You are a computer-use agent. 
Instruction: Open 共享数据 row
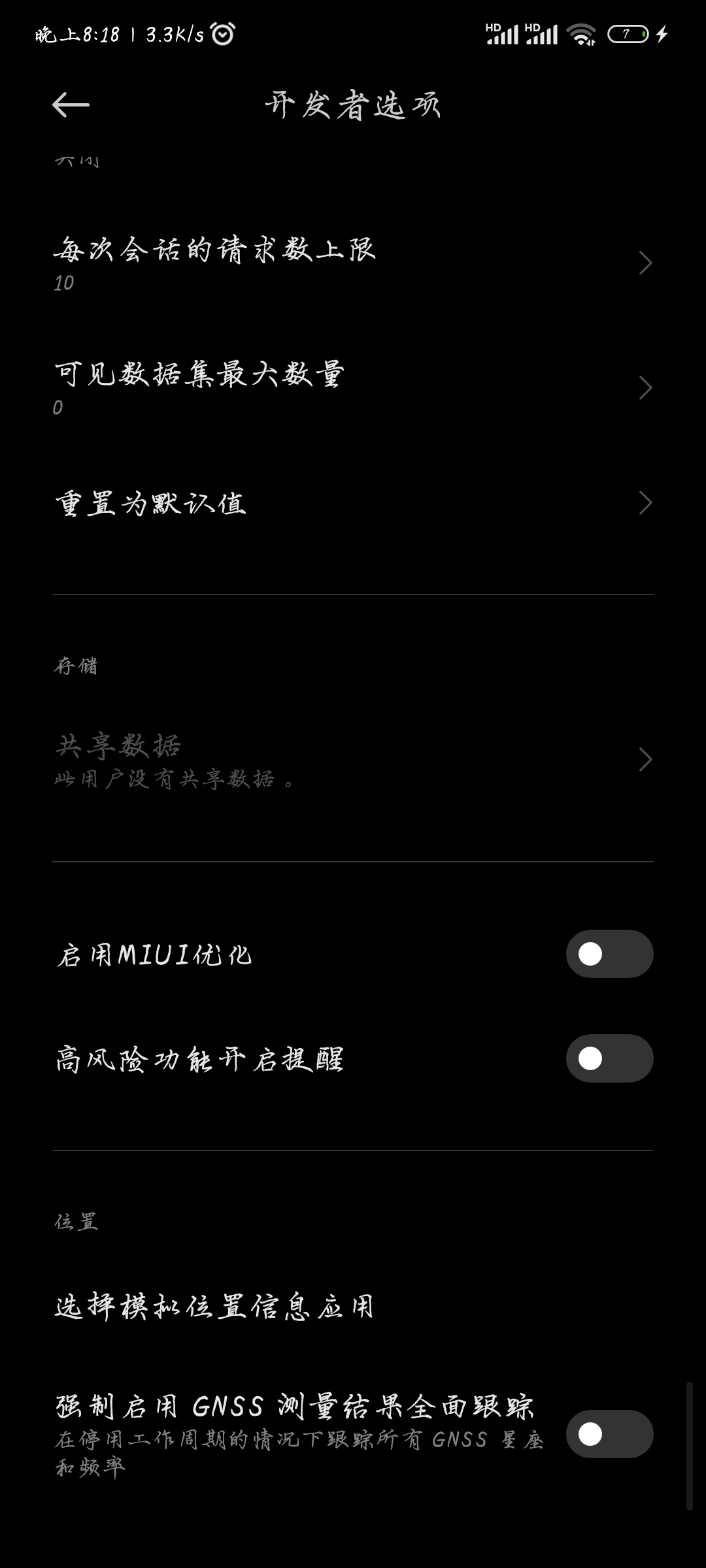[353, 759]
